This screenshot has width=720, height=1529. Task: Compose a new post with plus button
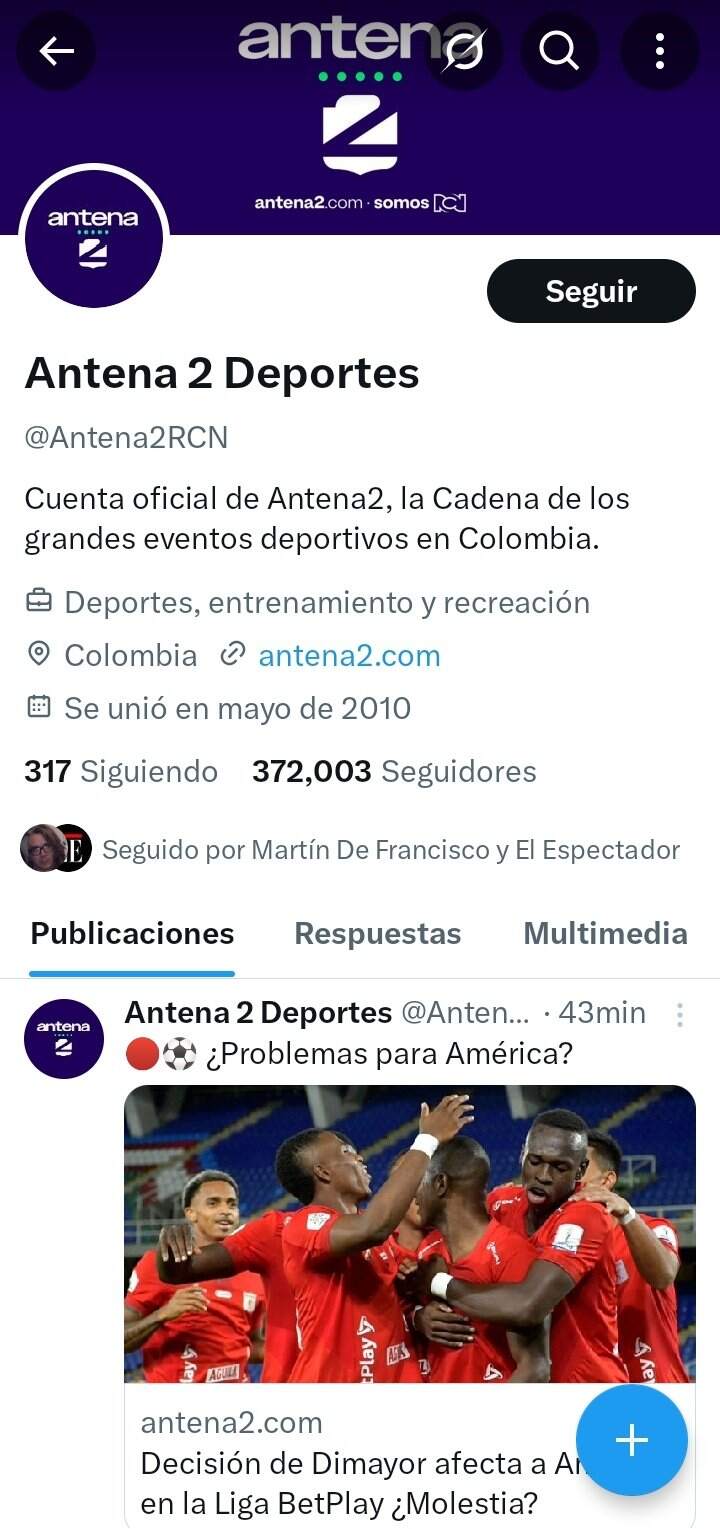pos(632,1440)
